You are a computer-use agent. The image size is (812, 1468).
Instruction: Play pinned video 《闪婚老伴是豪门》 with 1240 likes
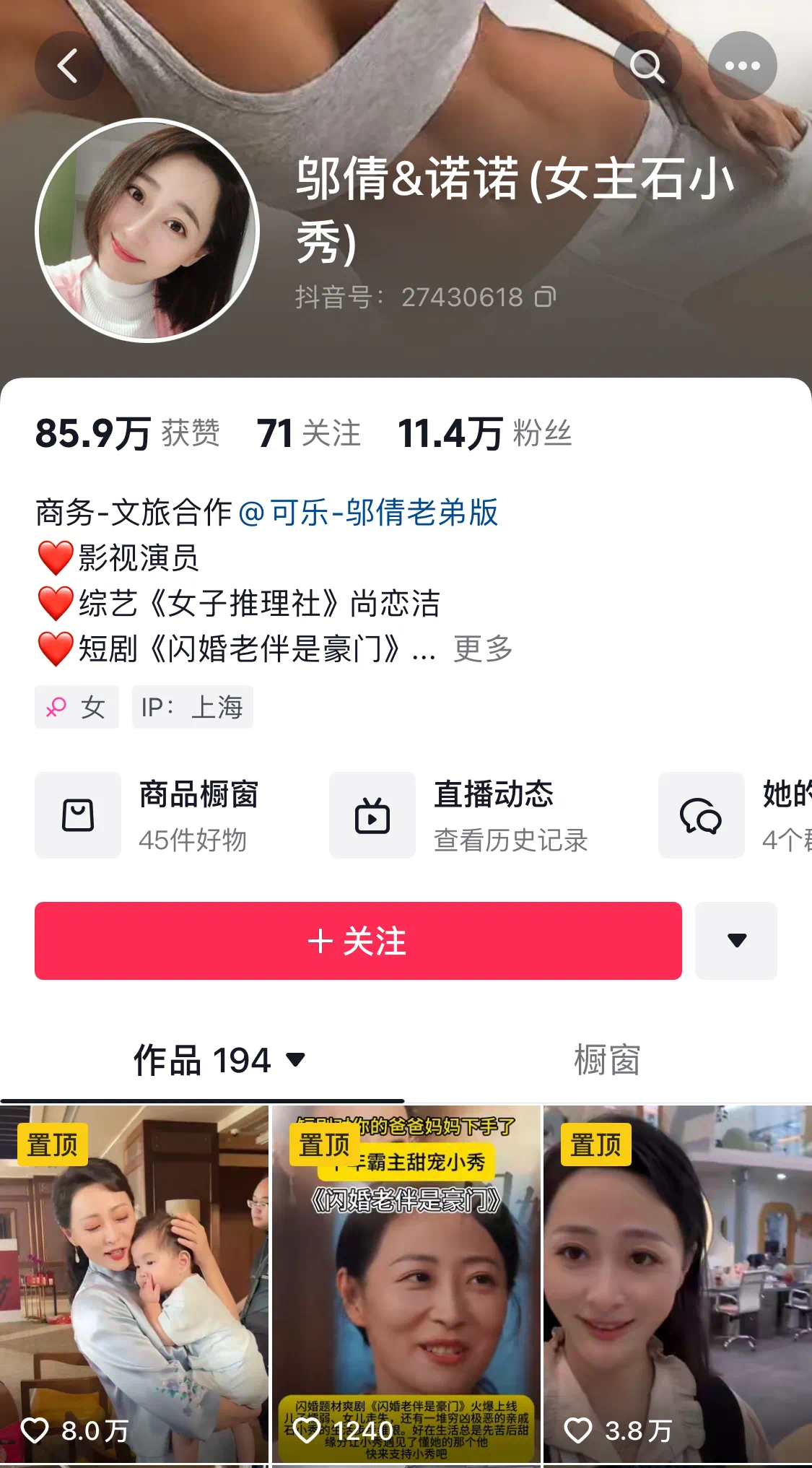406,1285
